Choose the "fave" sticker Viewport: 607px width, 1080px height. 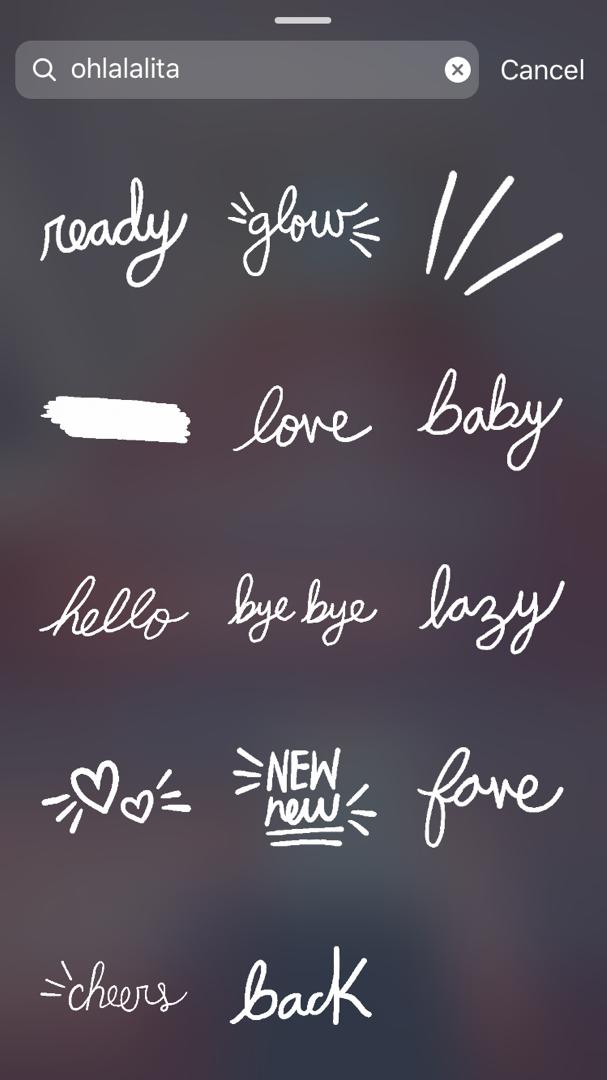coord(490,797)
